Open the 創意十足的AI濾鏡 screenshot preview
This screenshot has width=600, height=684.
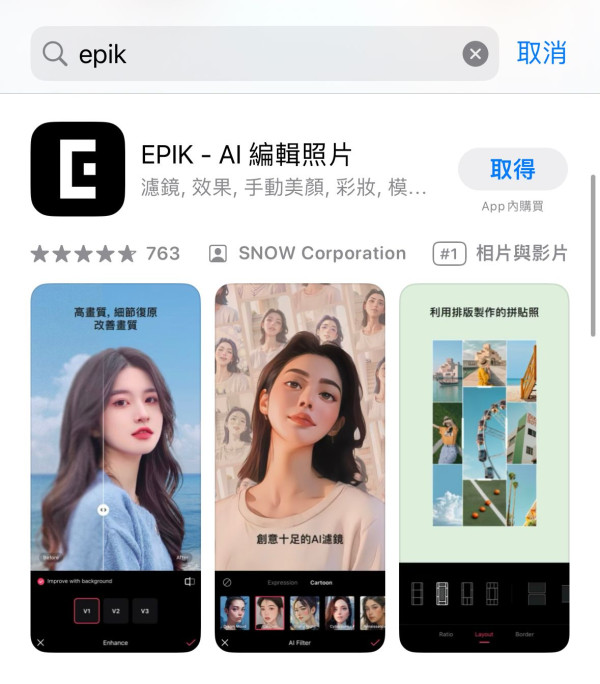[300, 467]
